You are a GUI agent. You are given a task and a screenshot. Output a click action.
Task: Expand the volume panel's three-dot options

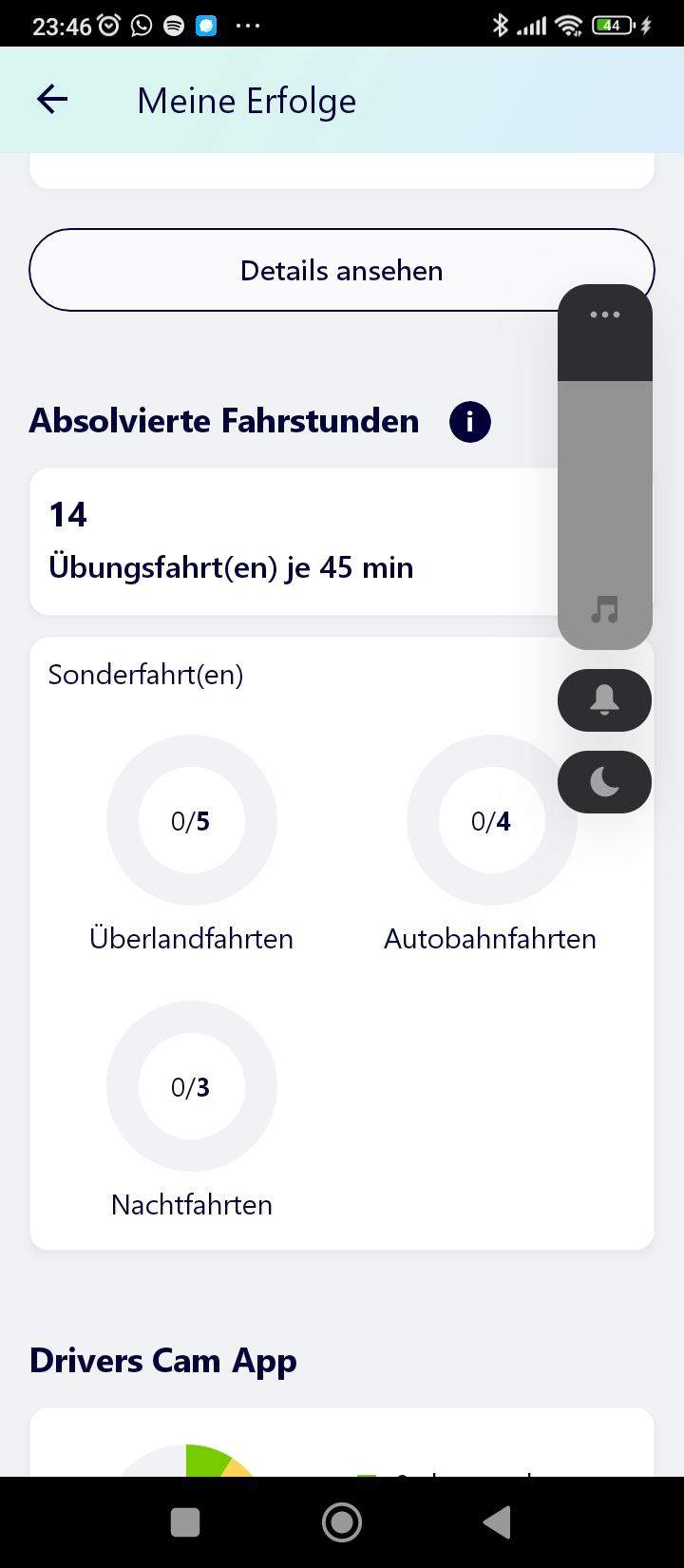[605, 315]
